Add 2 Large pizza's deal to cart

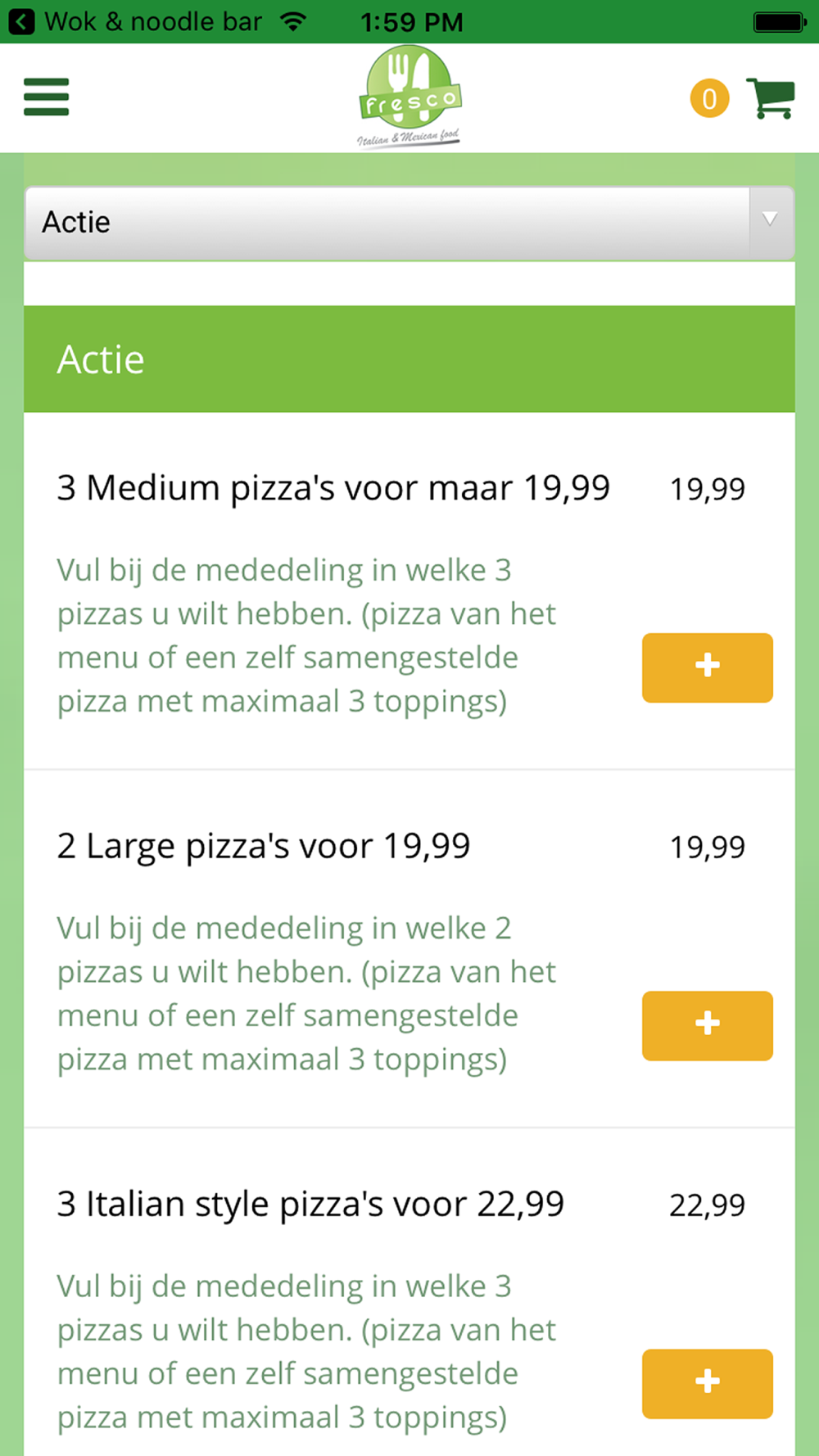point(707,1025)
